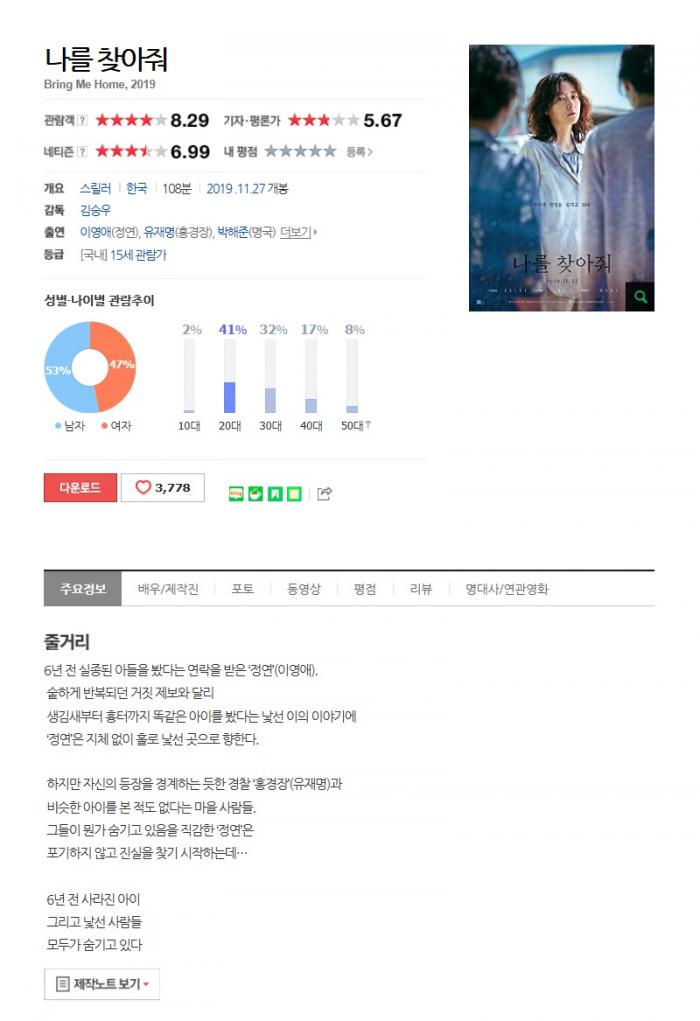Image resolution: width=700 pixels, height=1021 pixels.
Task: Open the 리뷰 tab
Action: pos(421,589)
